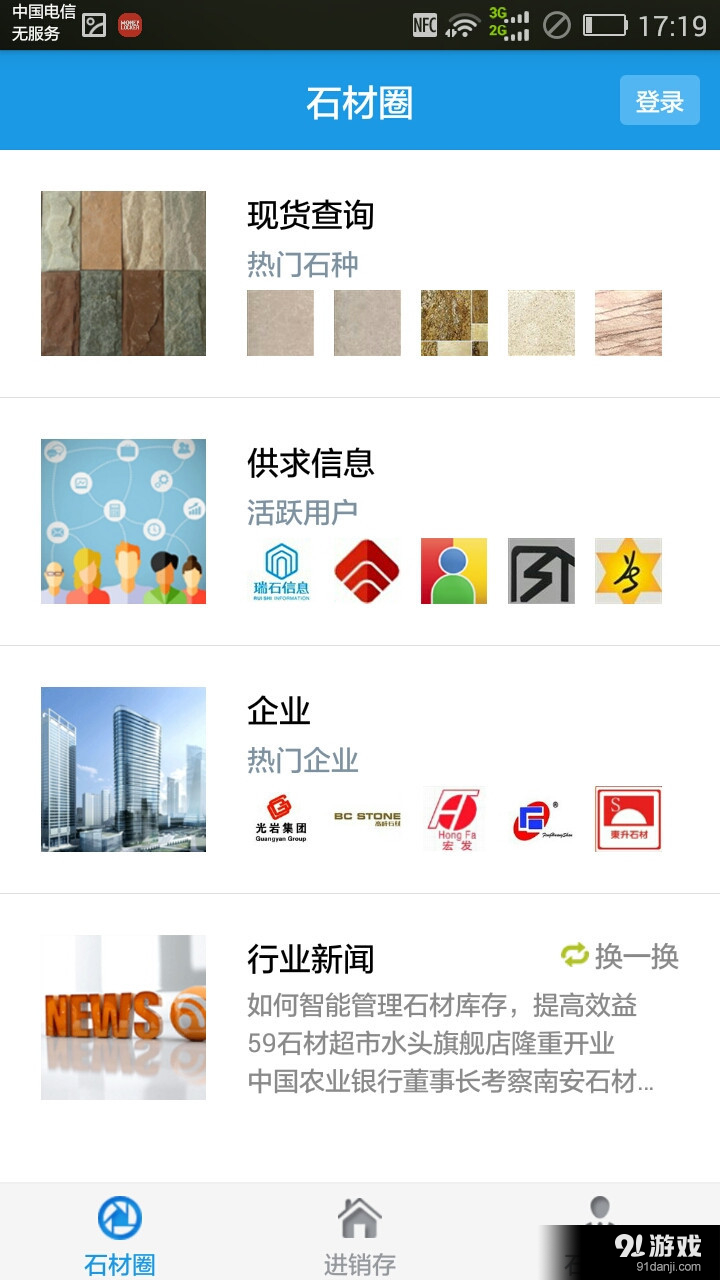This screenshot has height=1280, width=720.
Task: Tap the yellow star user avatar
Action: [627, 571]
